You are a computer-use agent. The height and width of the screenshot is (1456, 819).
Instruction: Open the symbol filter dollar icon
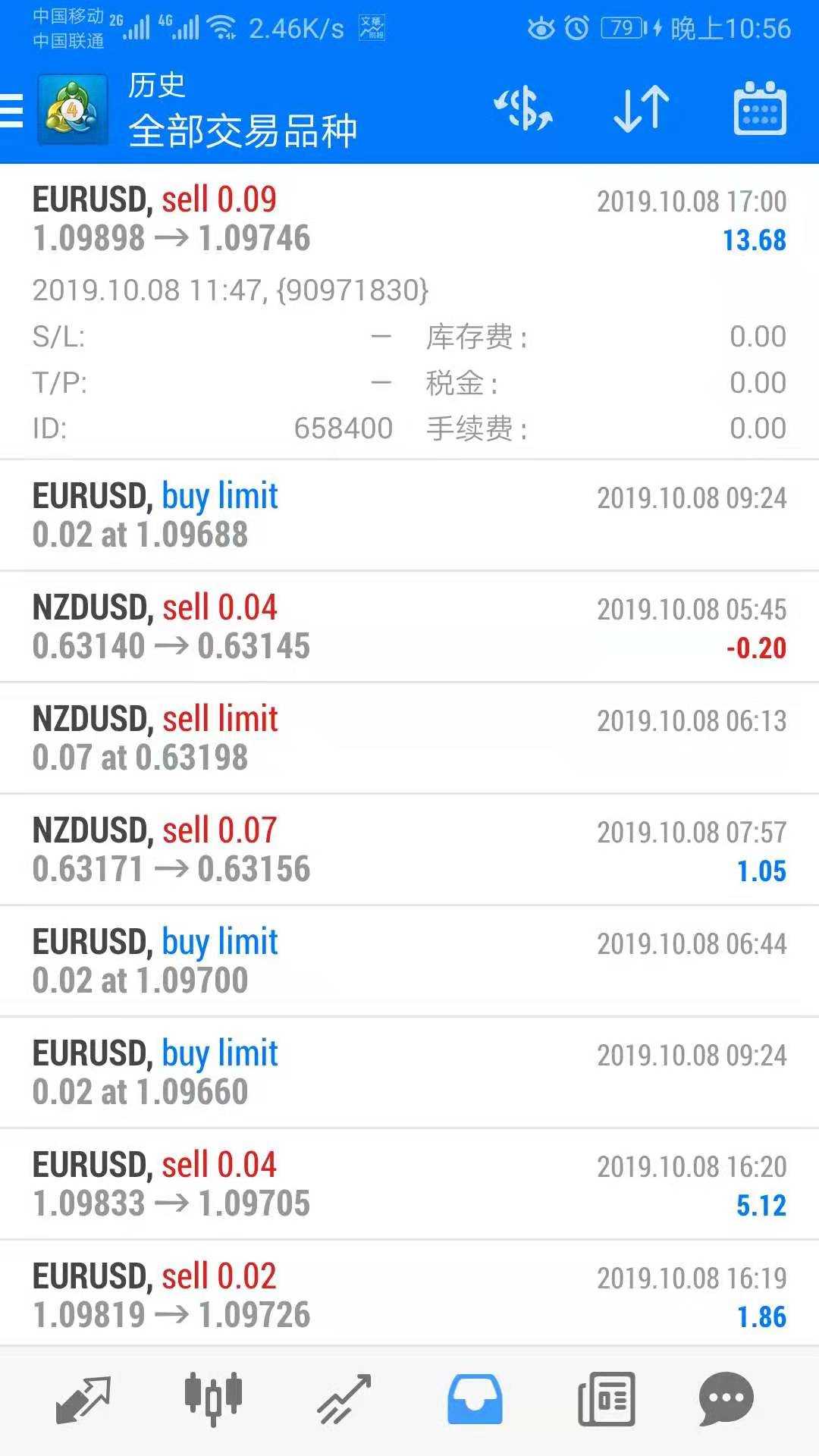(x=523, y=109)
